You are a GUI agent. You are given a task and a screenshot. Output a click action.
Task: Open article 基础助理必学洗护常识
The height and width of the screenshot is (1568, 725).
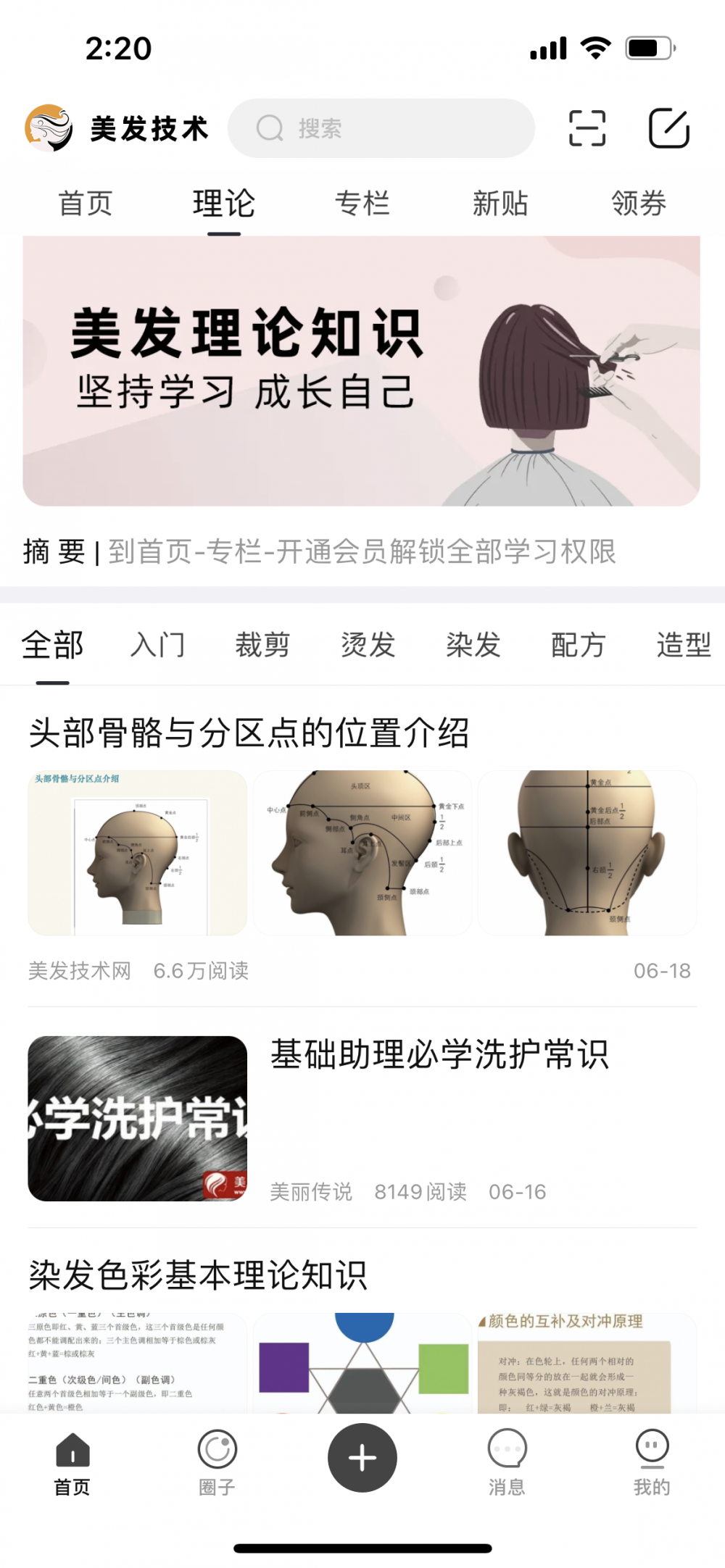pyautogui.click(x=439, y=1054)
